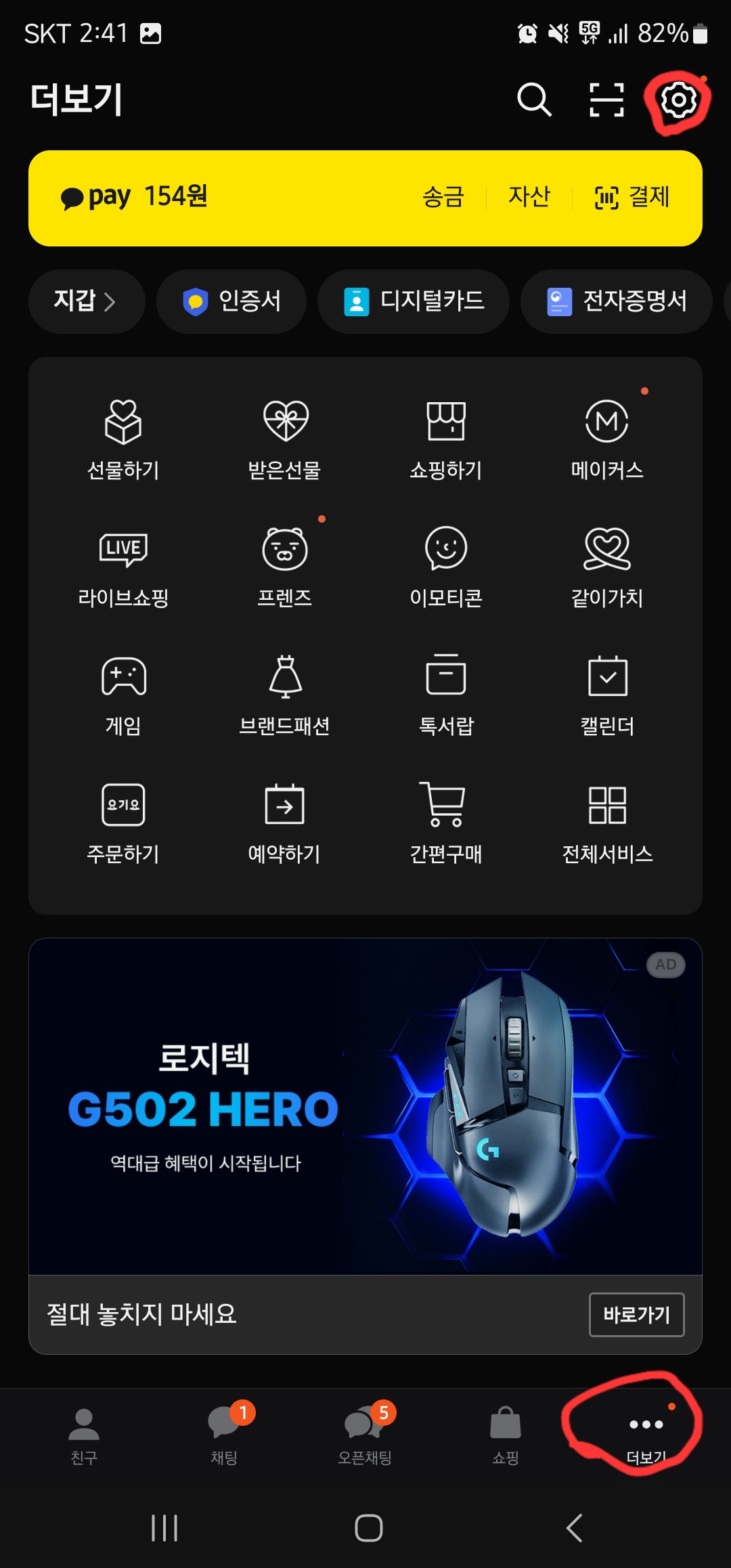Go back with the system back button
Viewport: 731px width, 1568px height.
click(x=574, y=1528)
